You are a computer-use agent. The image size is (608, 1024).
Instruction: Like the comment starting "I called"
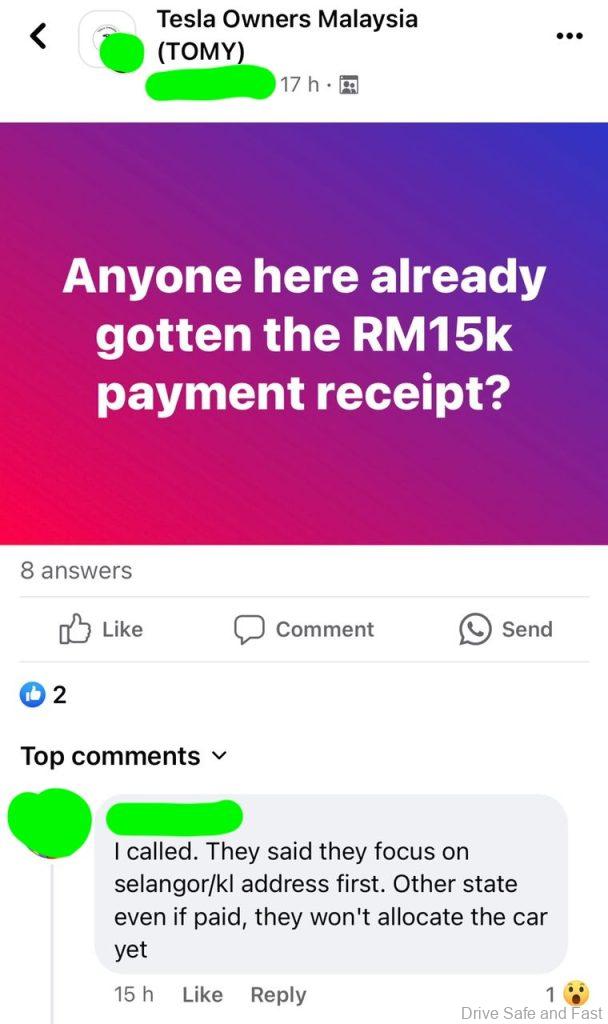click(x=202, y=995)
